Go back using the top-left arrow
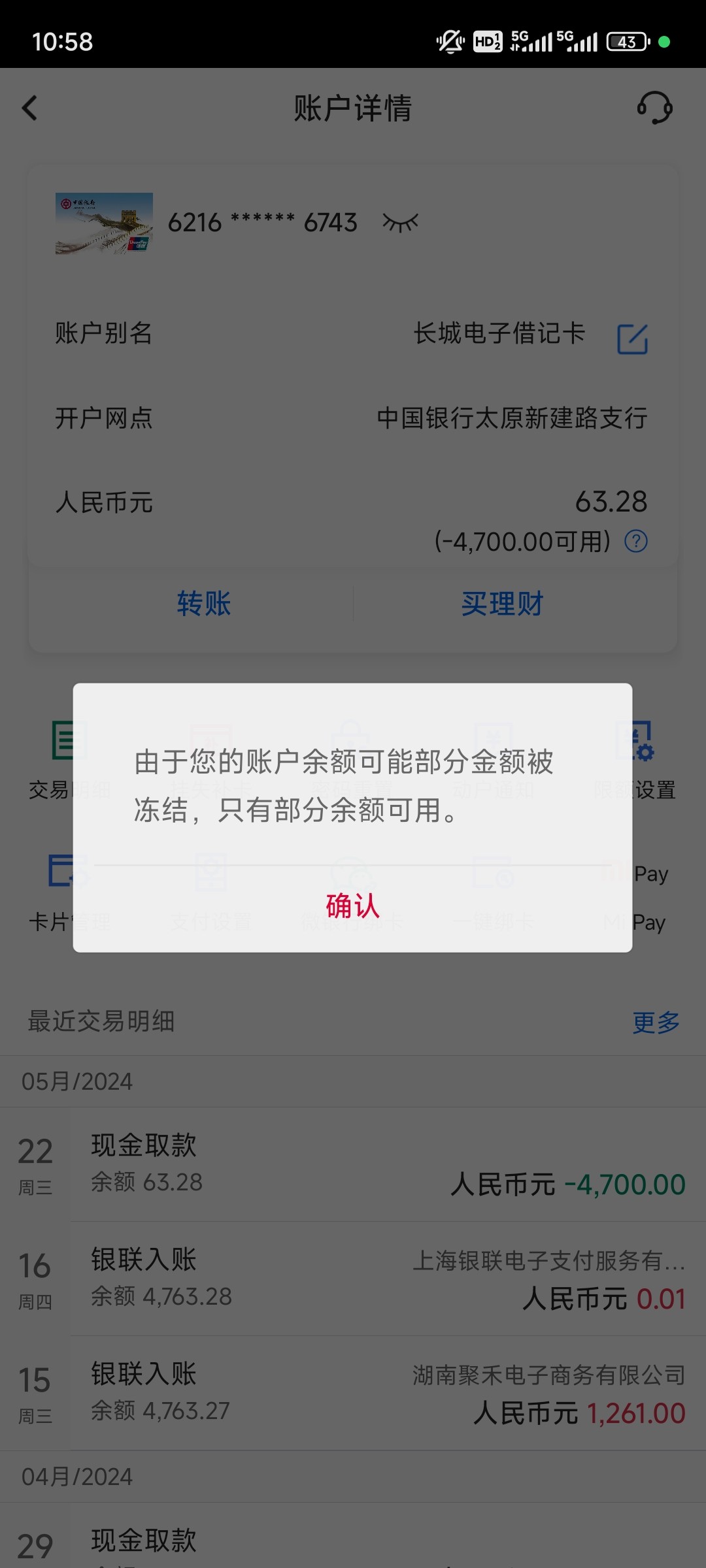This screenshot has height=1568, width=706. pos(29,108)
